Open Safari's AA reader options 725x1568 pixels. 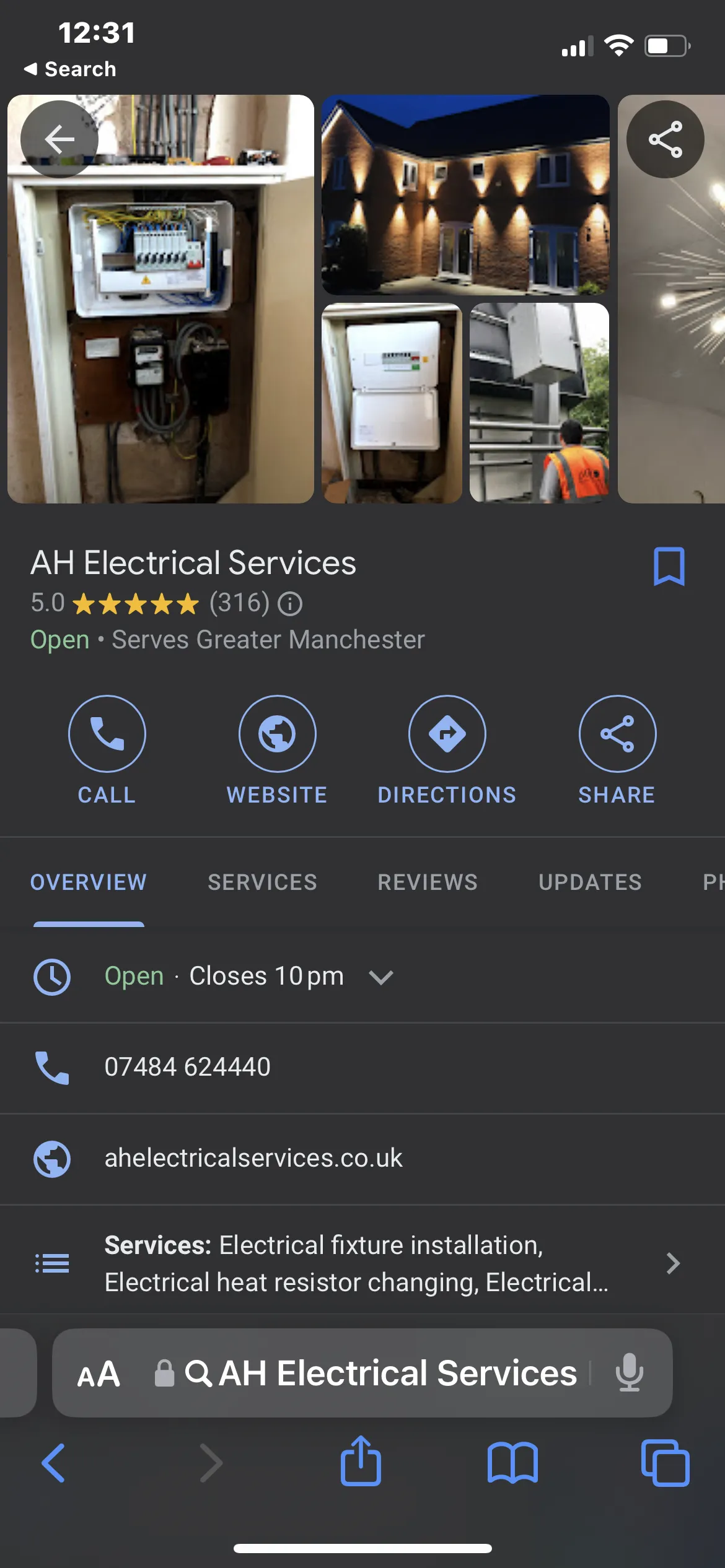pos(98,1374)
